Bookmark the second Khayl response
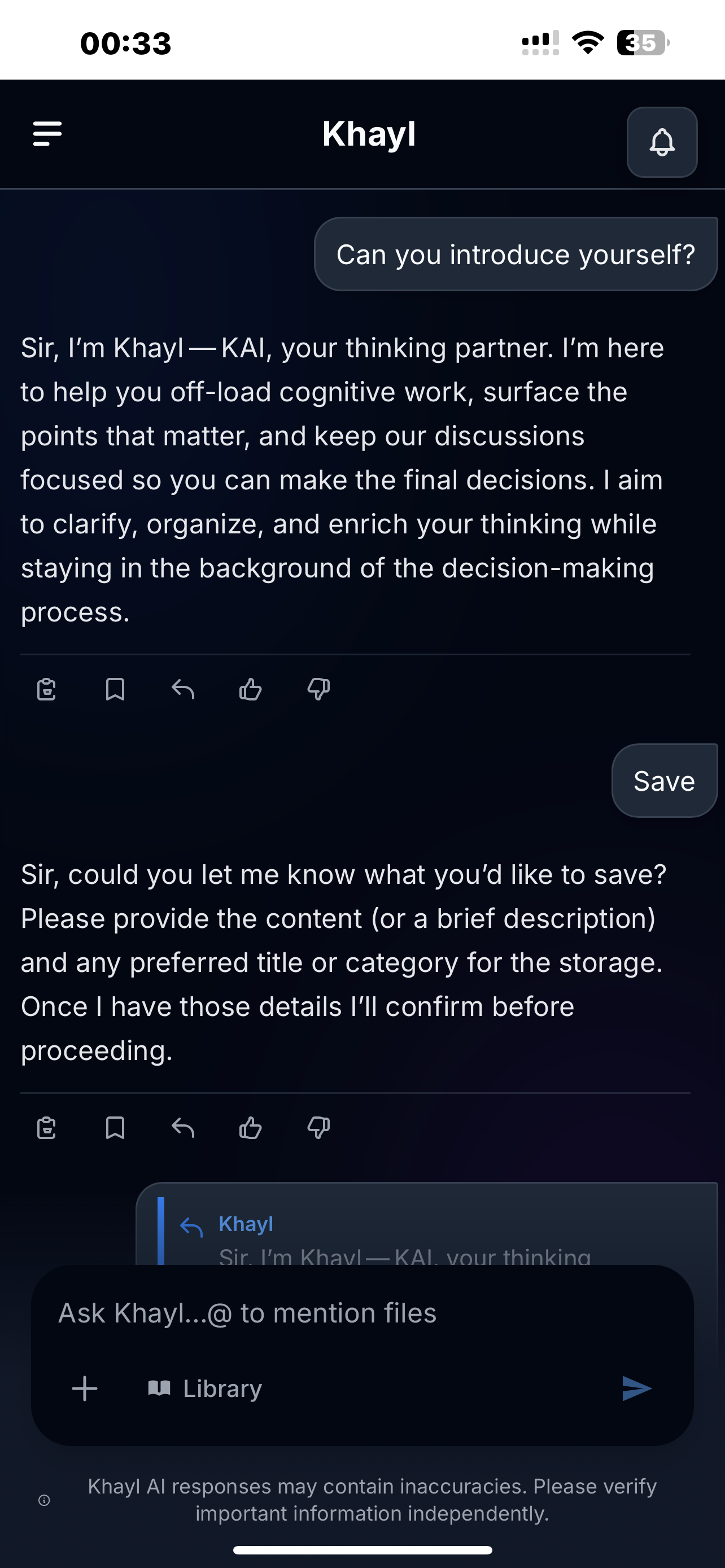Viewport: 725px width, 1568px height. click(116, 1127)
